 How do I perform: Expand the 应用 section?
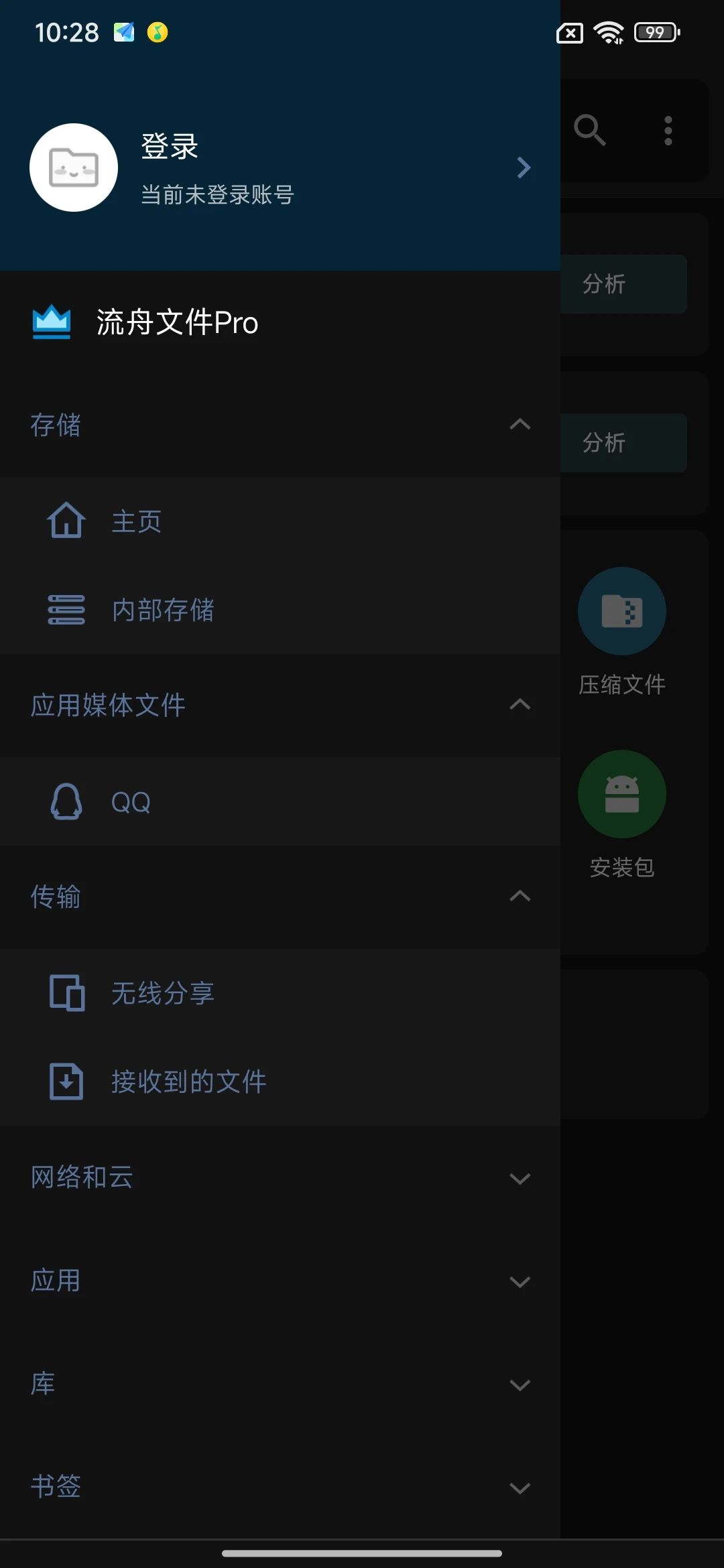(521, 1281)
